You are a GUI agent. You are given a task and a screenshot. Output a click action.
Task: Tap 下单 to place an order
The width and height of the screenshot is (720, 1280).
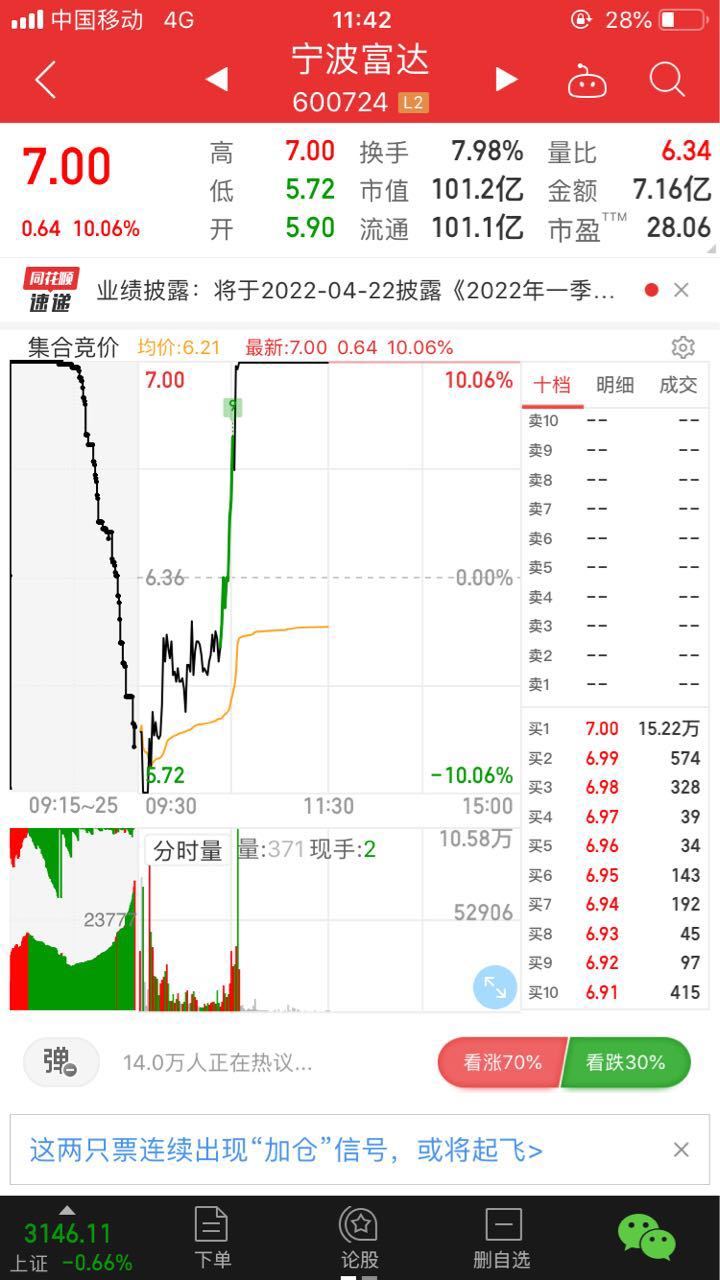pos(211,1238)
